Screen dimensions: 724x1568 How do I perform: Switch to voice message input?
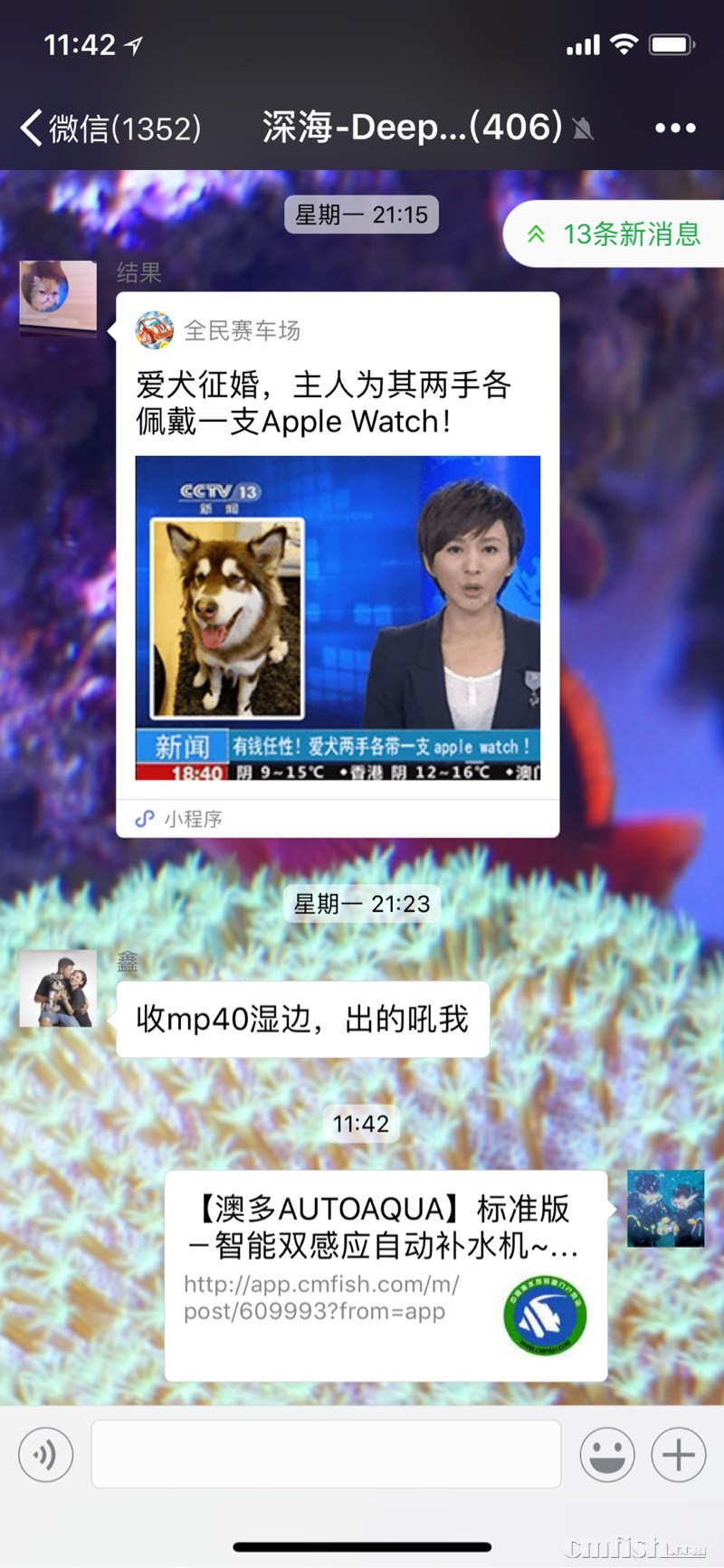pyautogui.click(x=45, y=1454)
